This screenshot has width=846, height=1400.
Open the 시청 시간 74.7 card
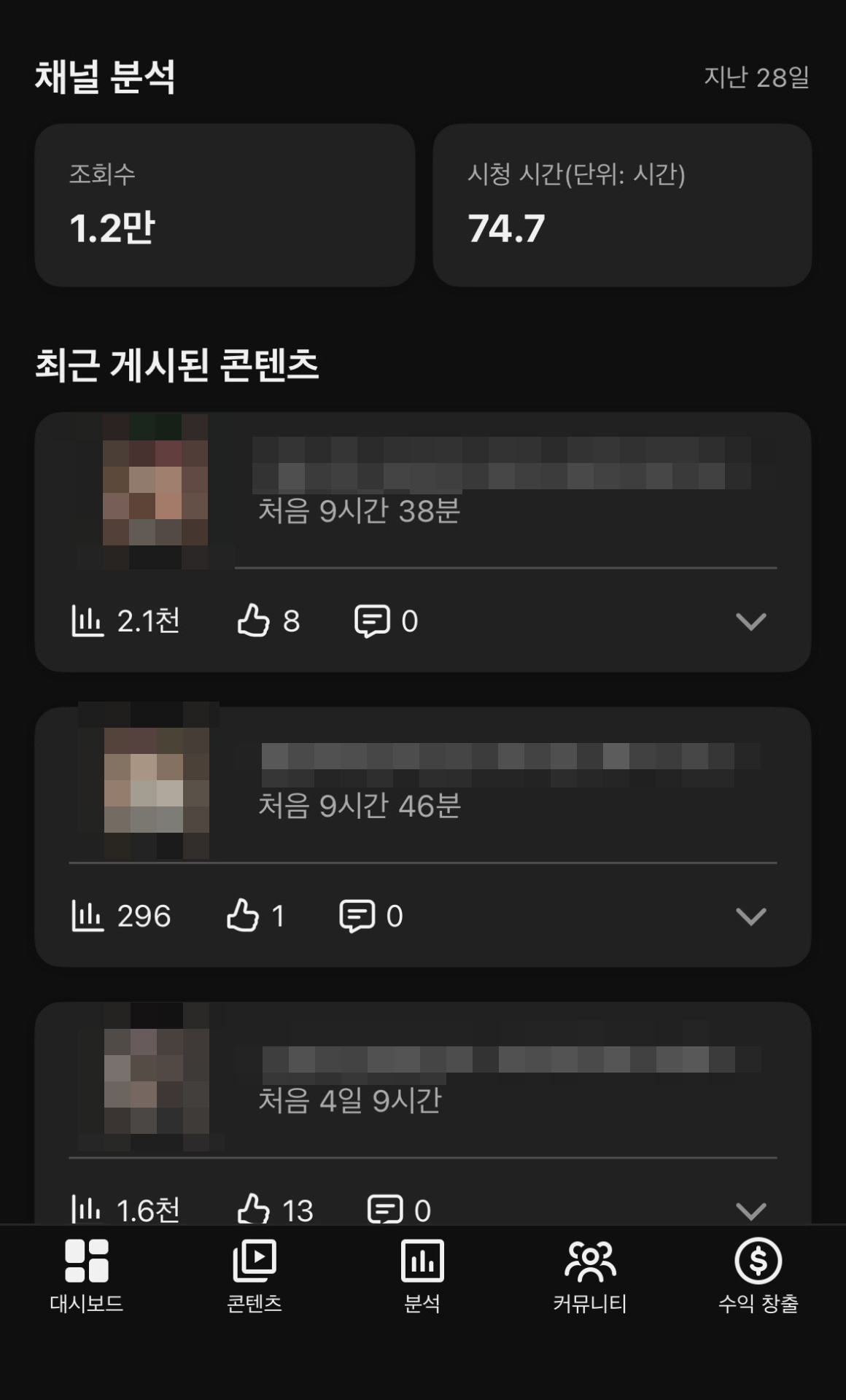tap(622, 205)
